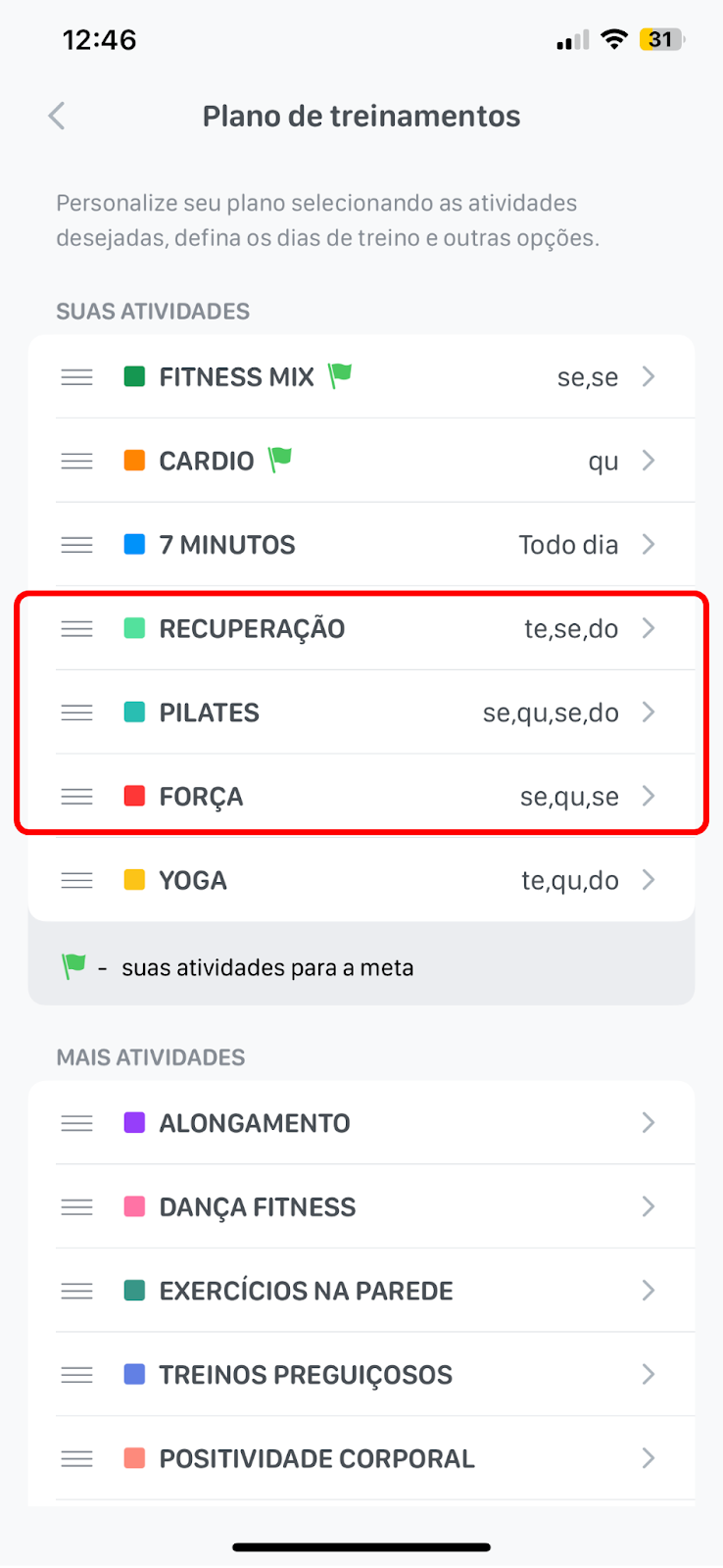Open ALONGAMENTO under more activities
The height and width of the screenshot is (1568, 723).
click(361, 1123)
